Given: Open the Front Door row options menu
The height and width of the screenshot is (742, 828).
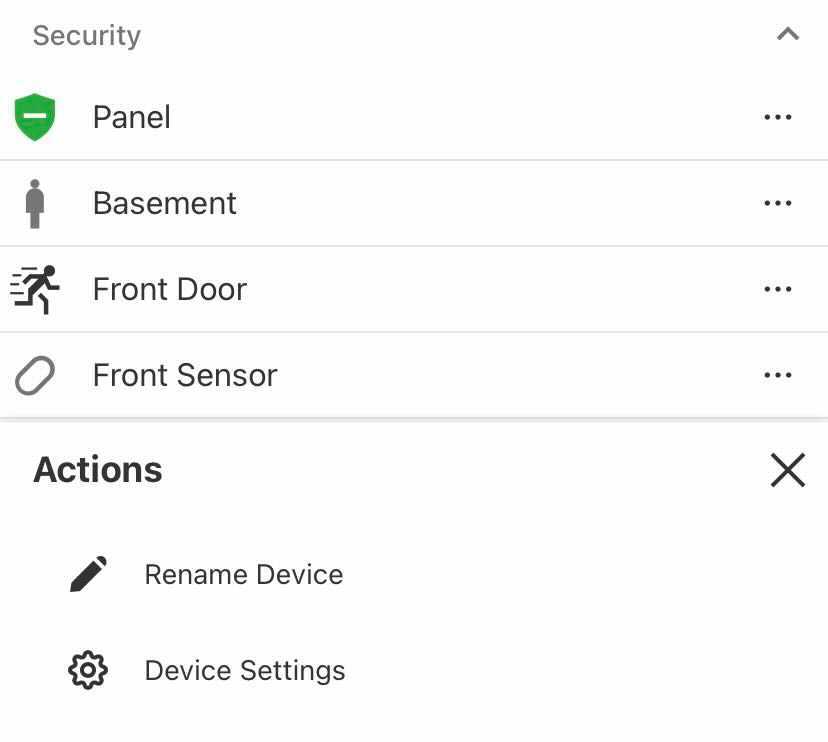Looking at the screenshot, I should pyautogui.click(x=777, y=289).
